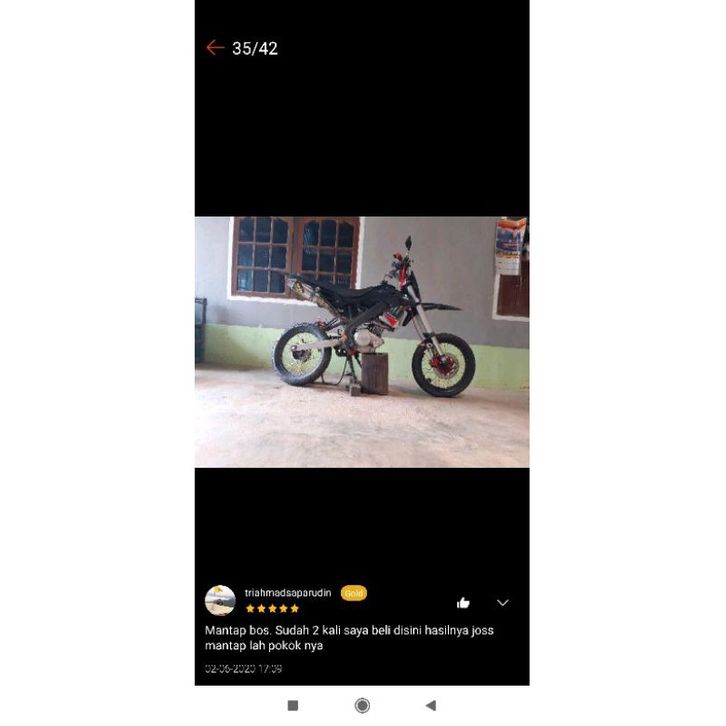The image size is (726, 726).
Task: Open triahmadsaparudin's profile picture
Action: tap(220, 600)
